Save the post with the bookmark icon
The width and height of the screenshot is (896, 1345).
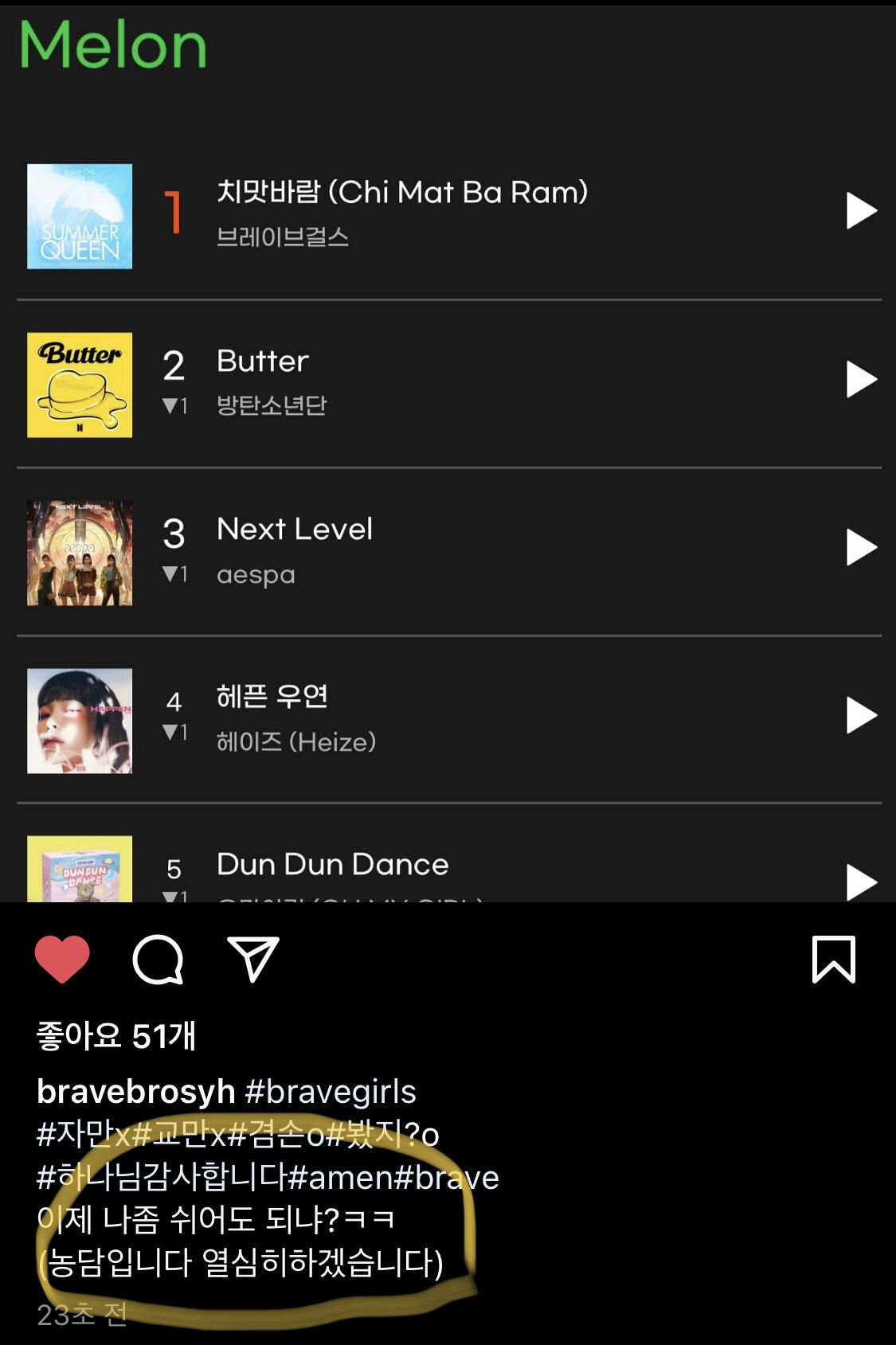coord(833,960)
